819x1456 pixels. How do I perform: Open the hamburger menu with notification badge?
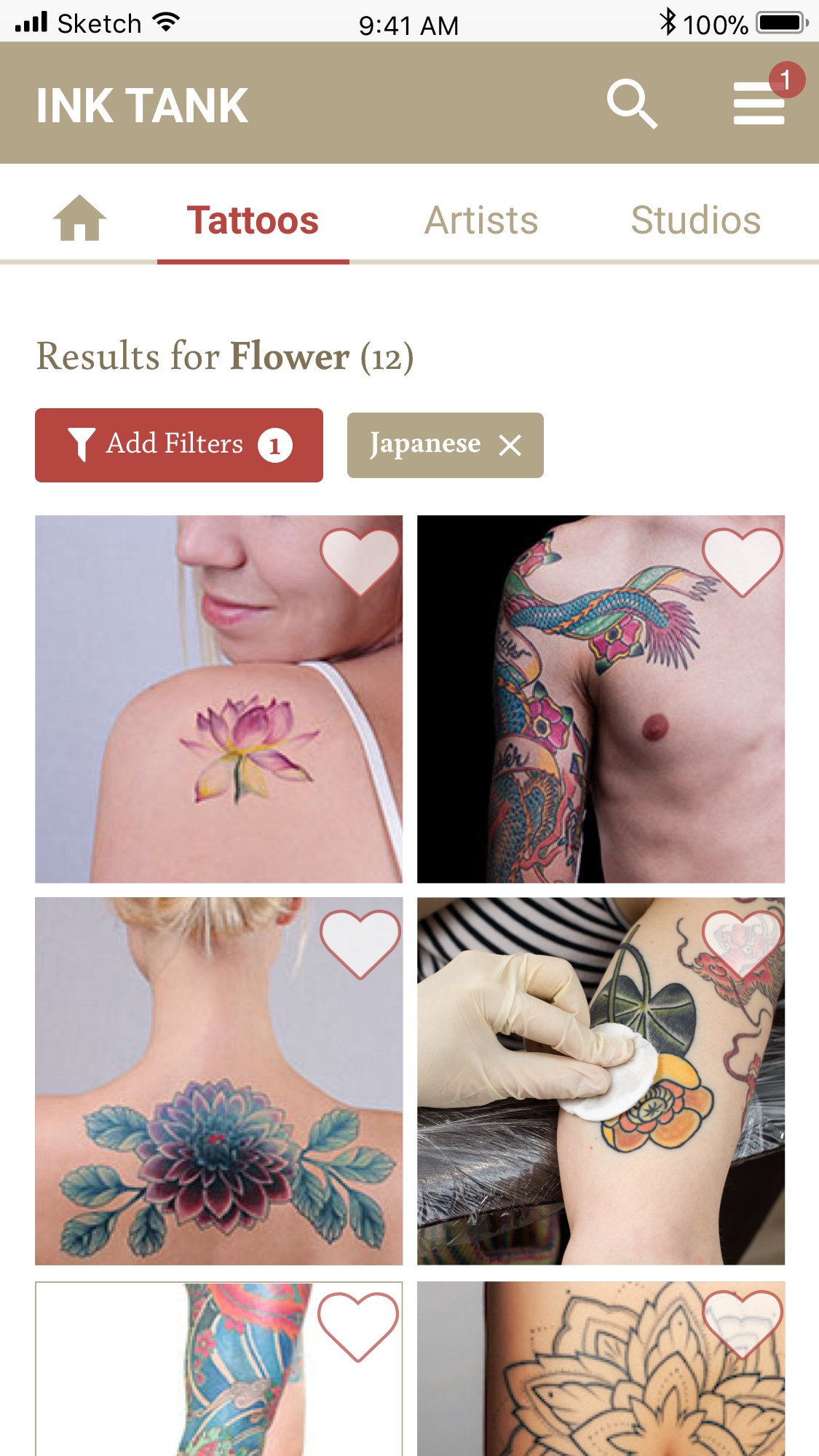[759, 103]
